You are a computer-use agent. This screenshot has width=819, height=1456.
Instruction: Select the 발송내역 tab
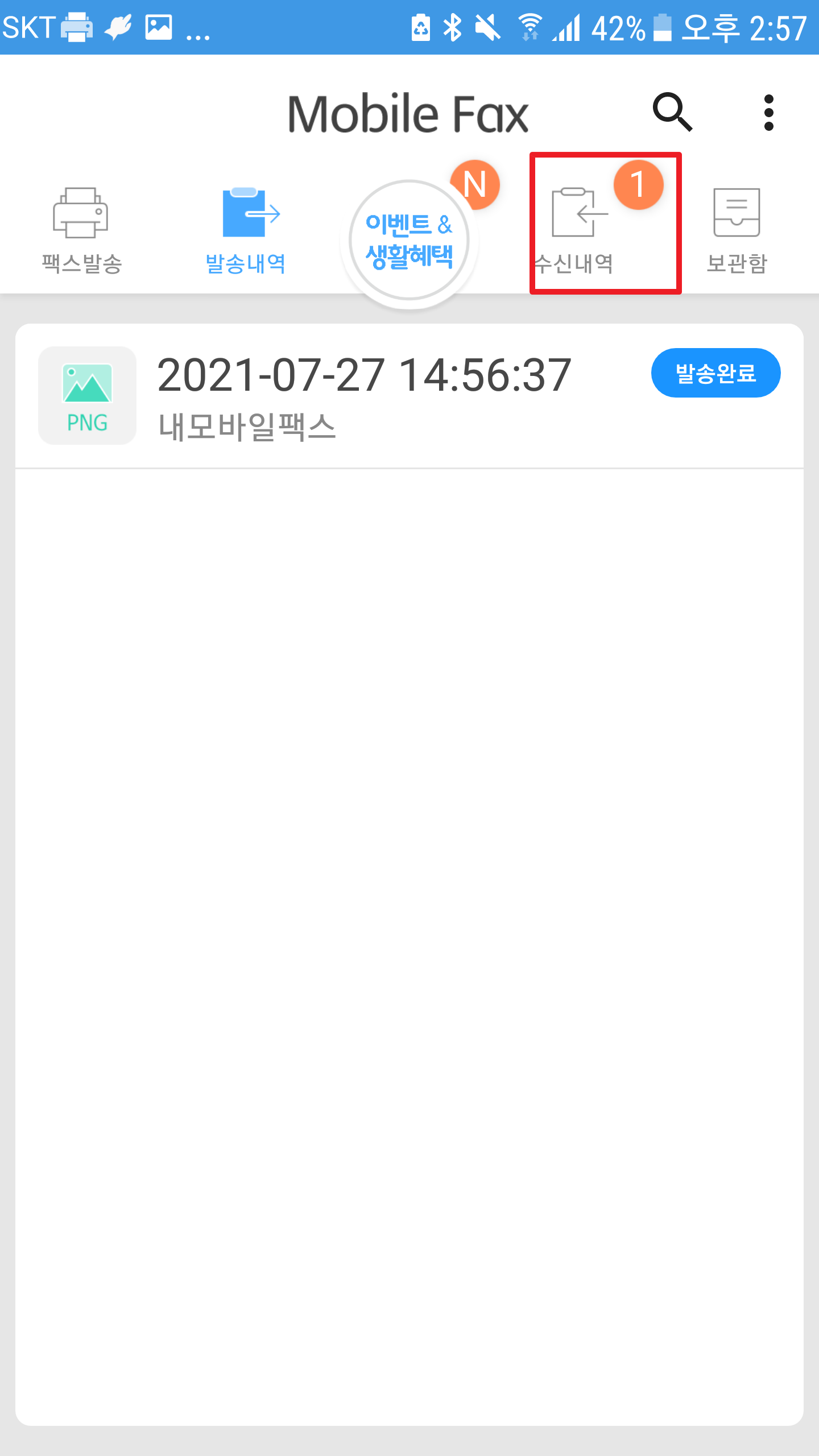tap(246, 230)
